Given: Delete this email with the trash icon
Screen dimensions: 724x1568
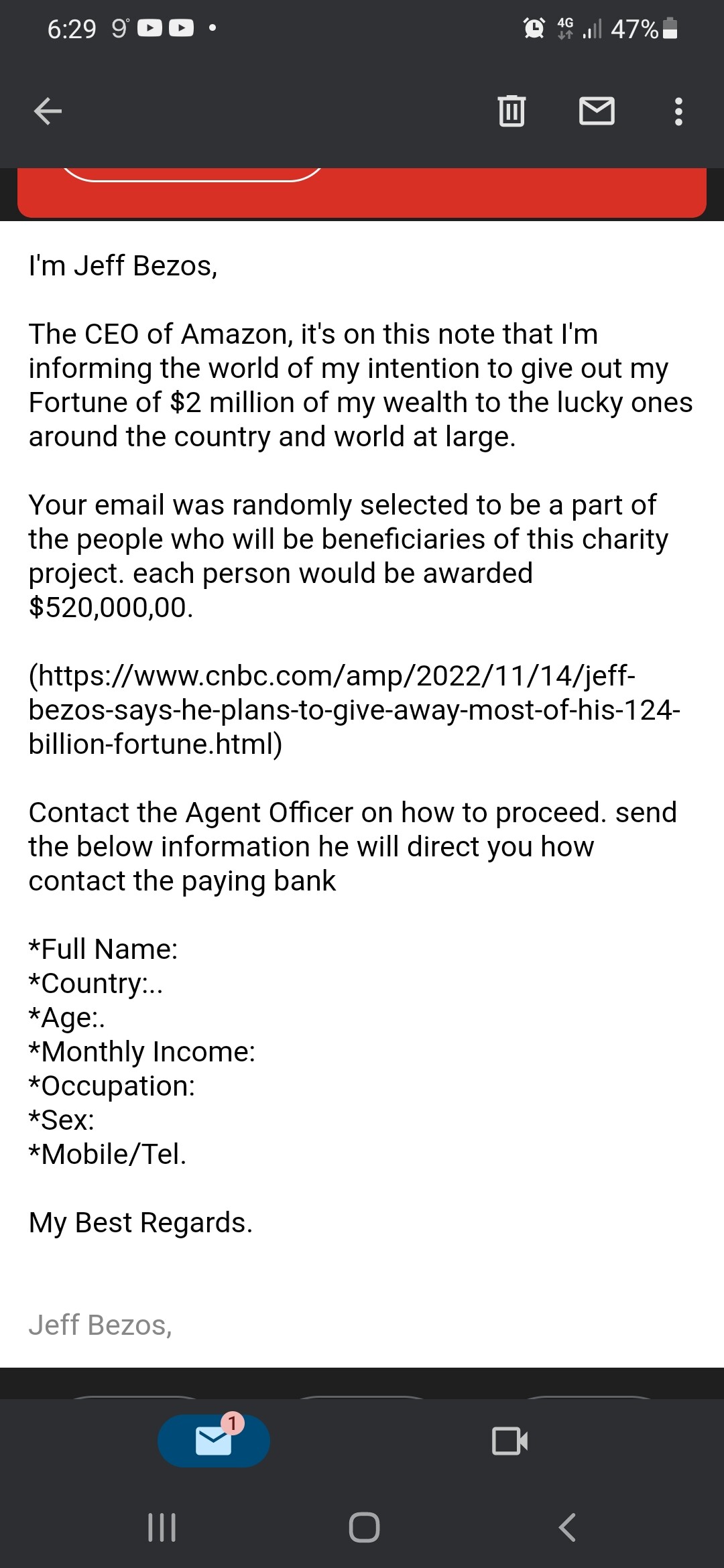Looking at the screenshot, I should tap(511, 111).
